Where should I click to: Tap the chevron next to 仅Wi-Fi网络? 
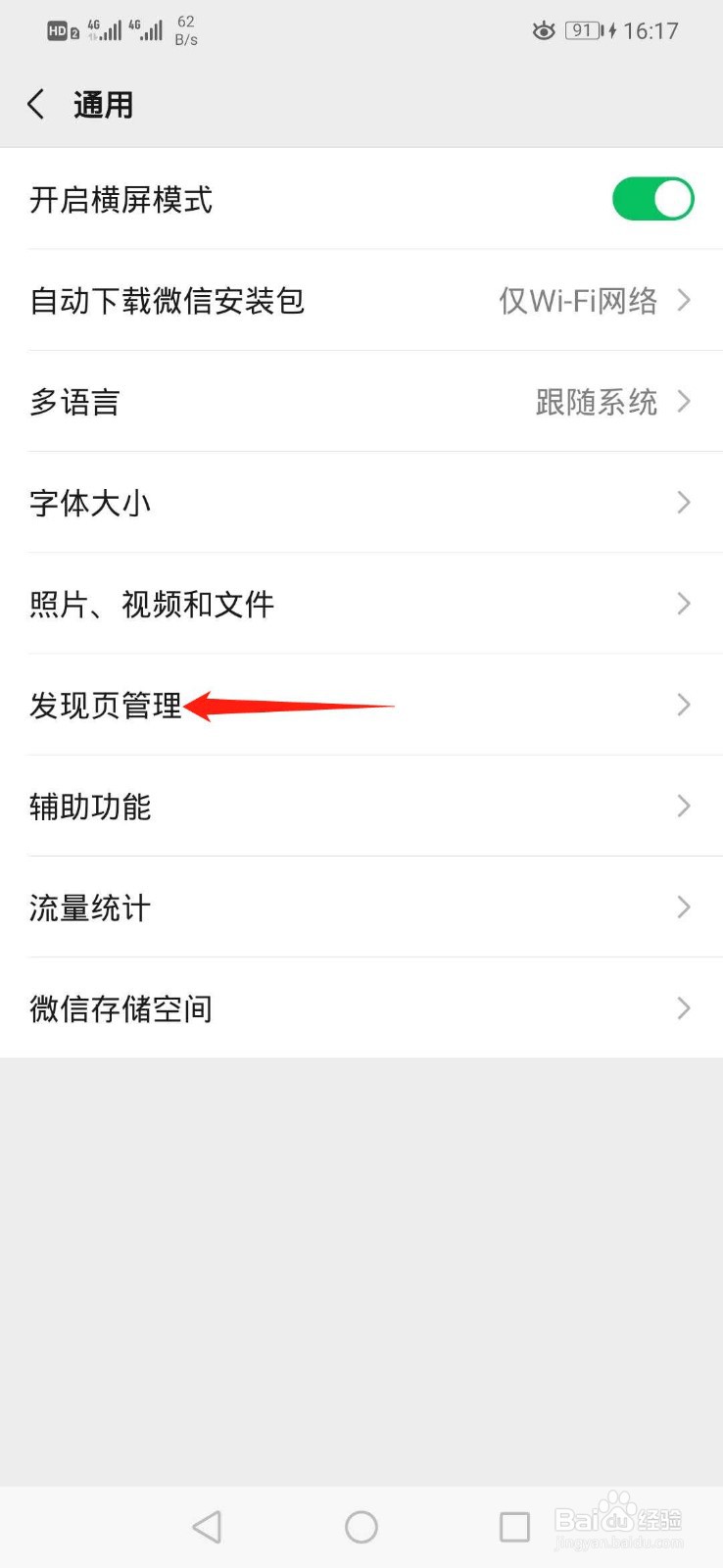(x=685, y=301)
